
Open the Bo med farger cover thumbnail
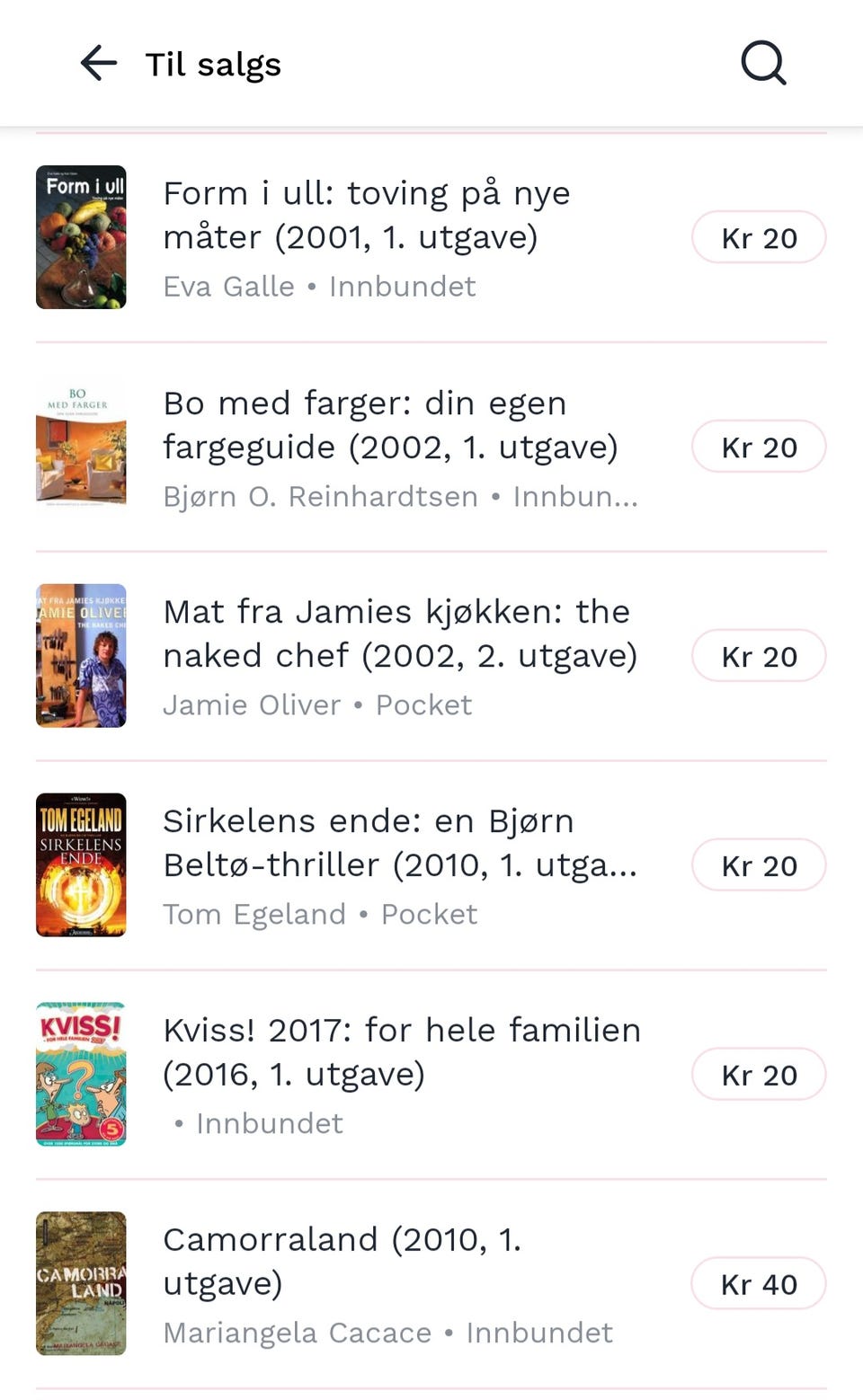[81, 447]
